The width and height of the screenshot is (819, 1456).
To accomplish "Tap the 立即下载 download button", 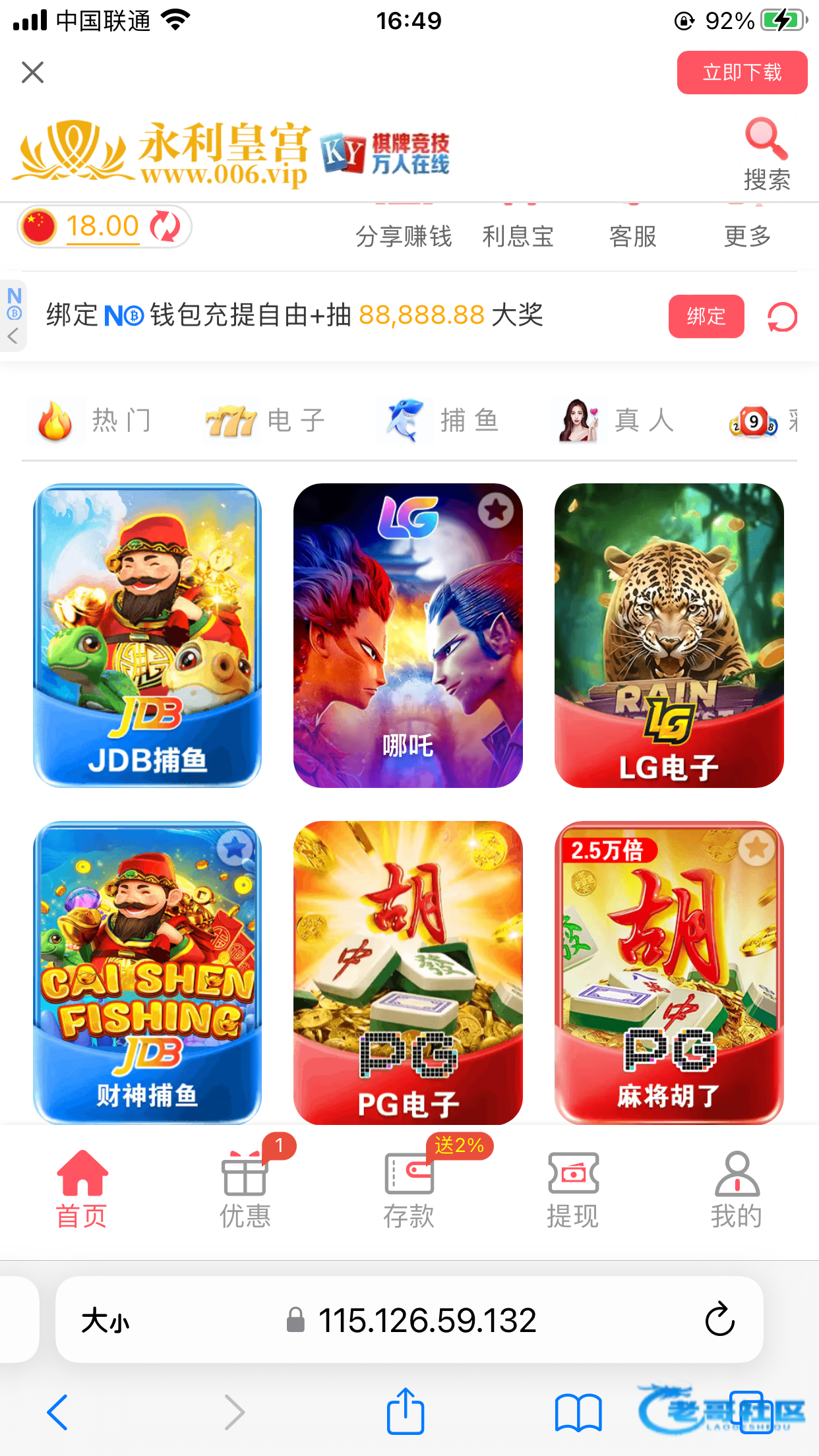I will pyautogui.click(x=742, y=73).
